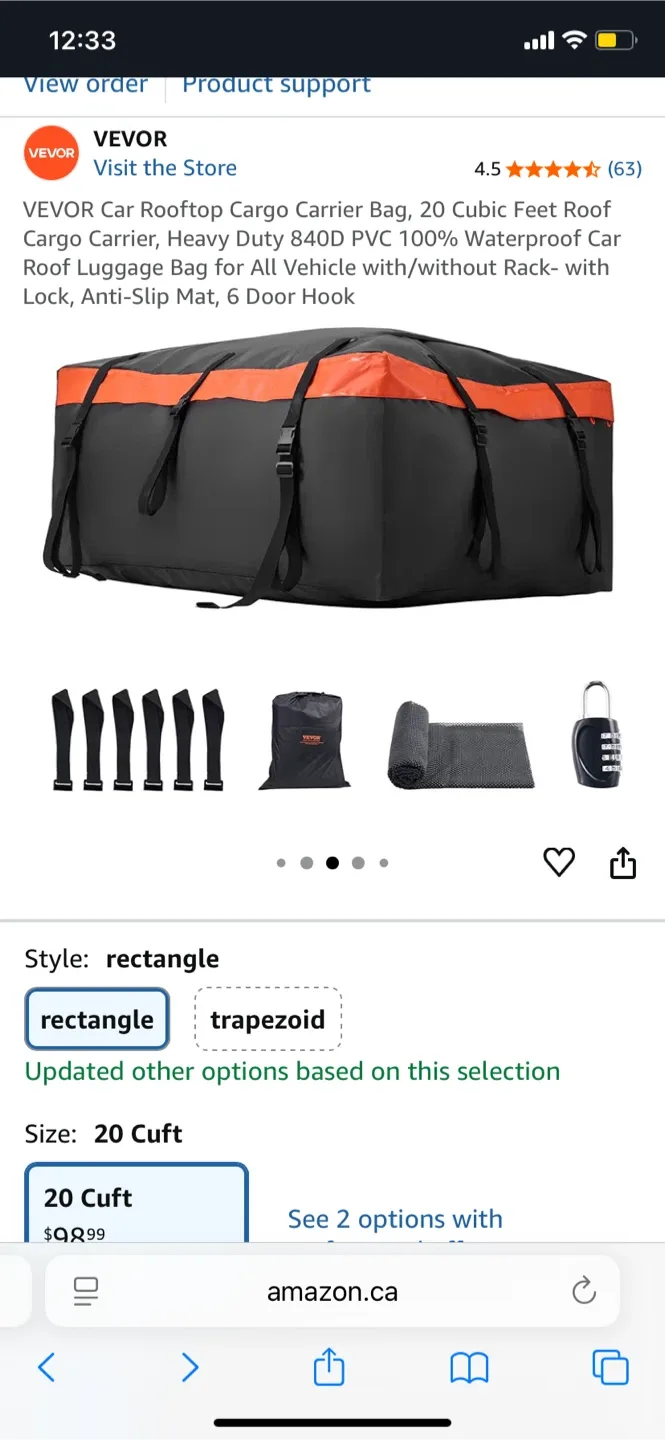
Task: Choose the trapezoid style option
Action: pos(267,1020)
